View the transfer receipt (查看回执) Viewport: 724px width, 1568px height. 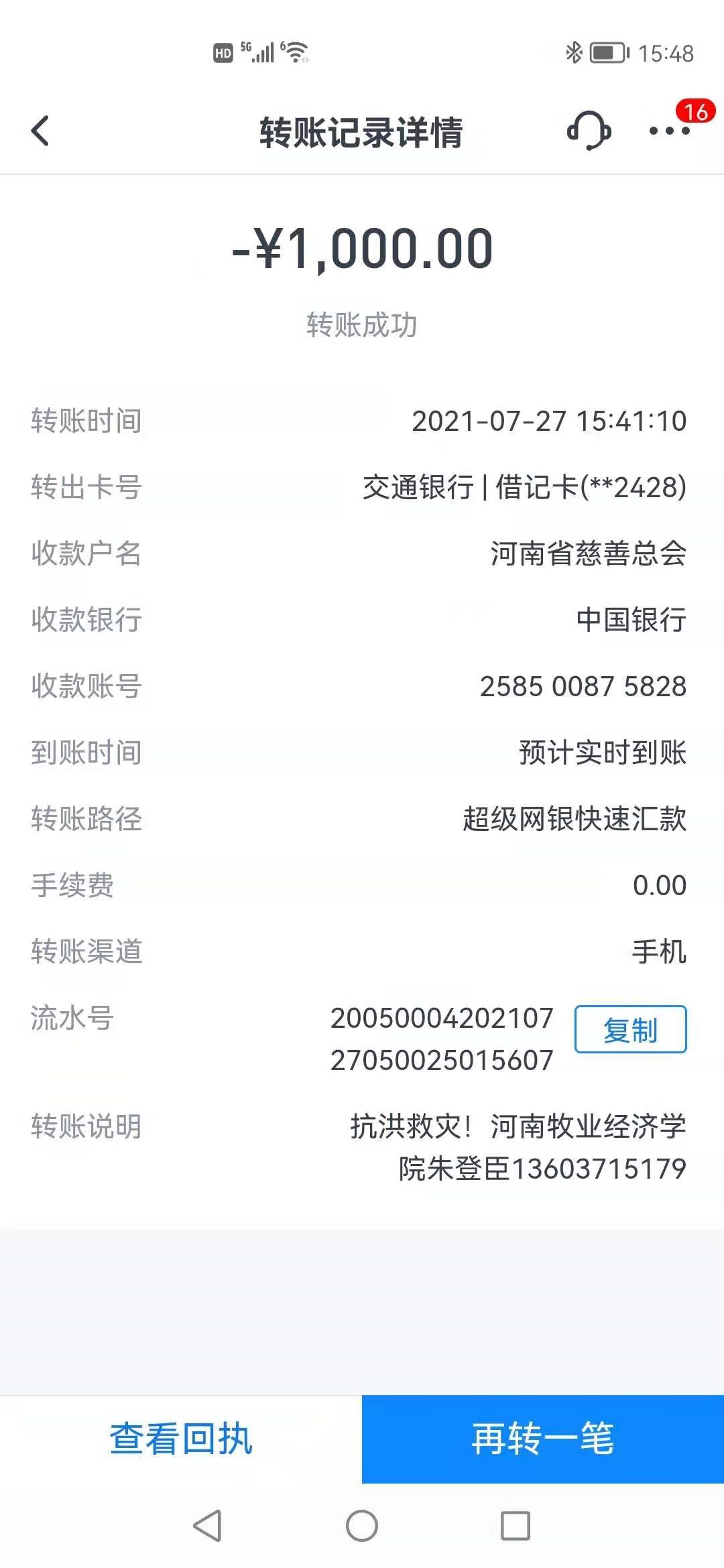(181, 1439)
